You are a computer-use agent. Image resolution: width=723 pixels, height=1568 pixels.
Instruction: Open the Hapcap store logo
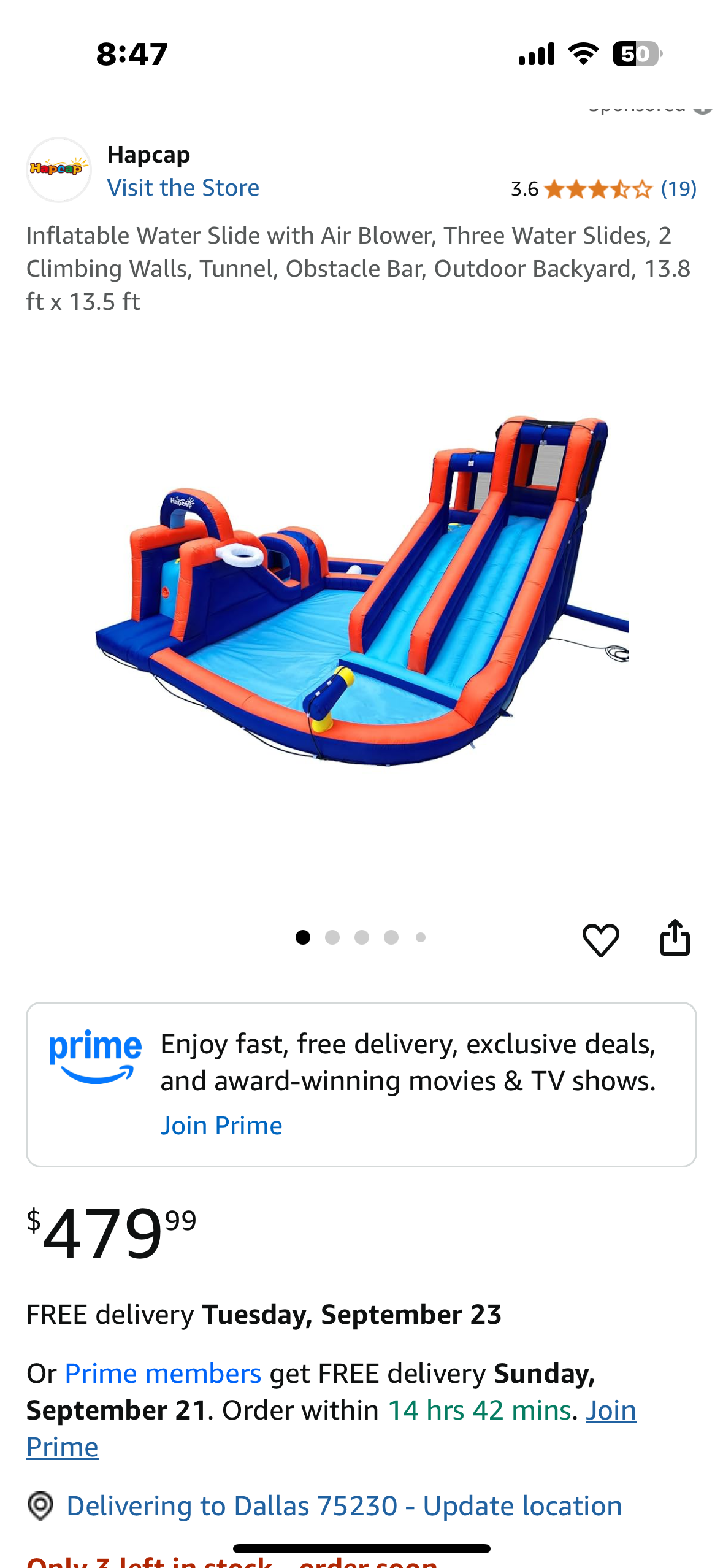click(x=58, y=169)
